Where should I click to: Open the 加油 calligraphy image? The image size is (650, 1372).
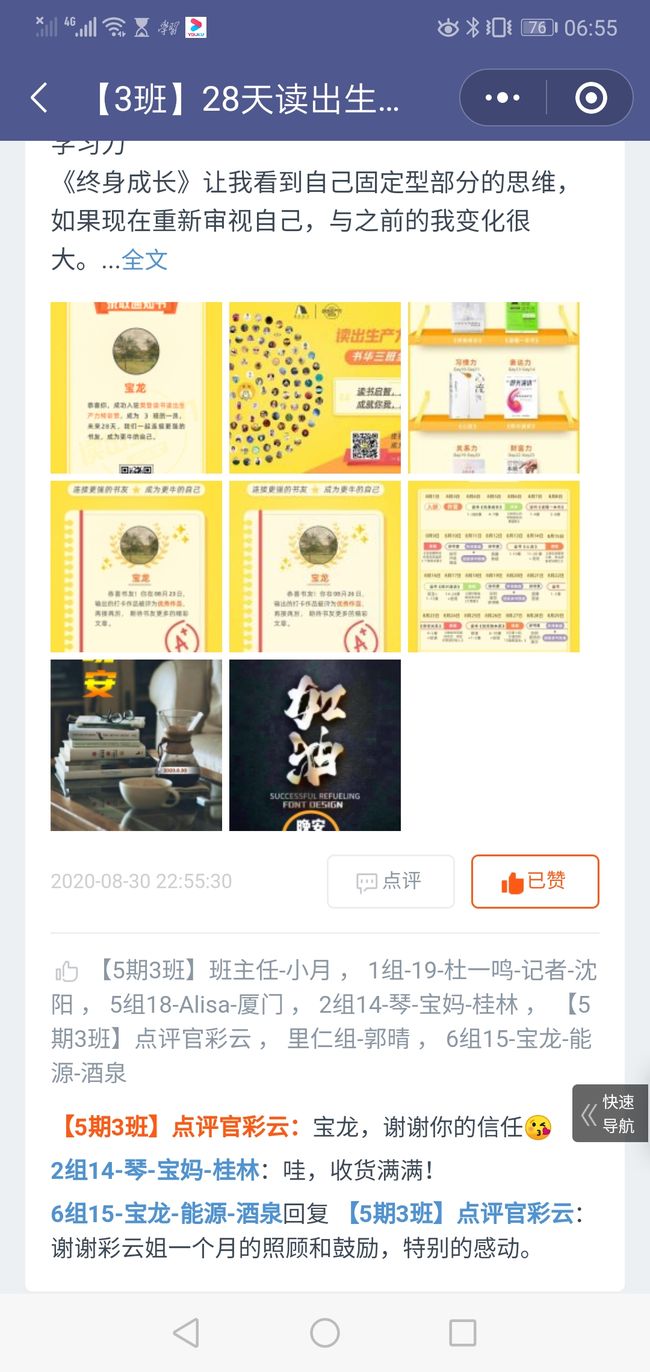(x=315, y=745)
